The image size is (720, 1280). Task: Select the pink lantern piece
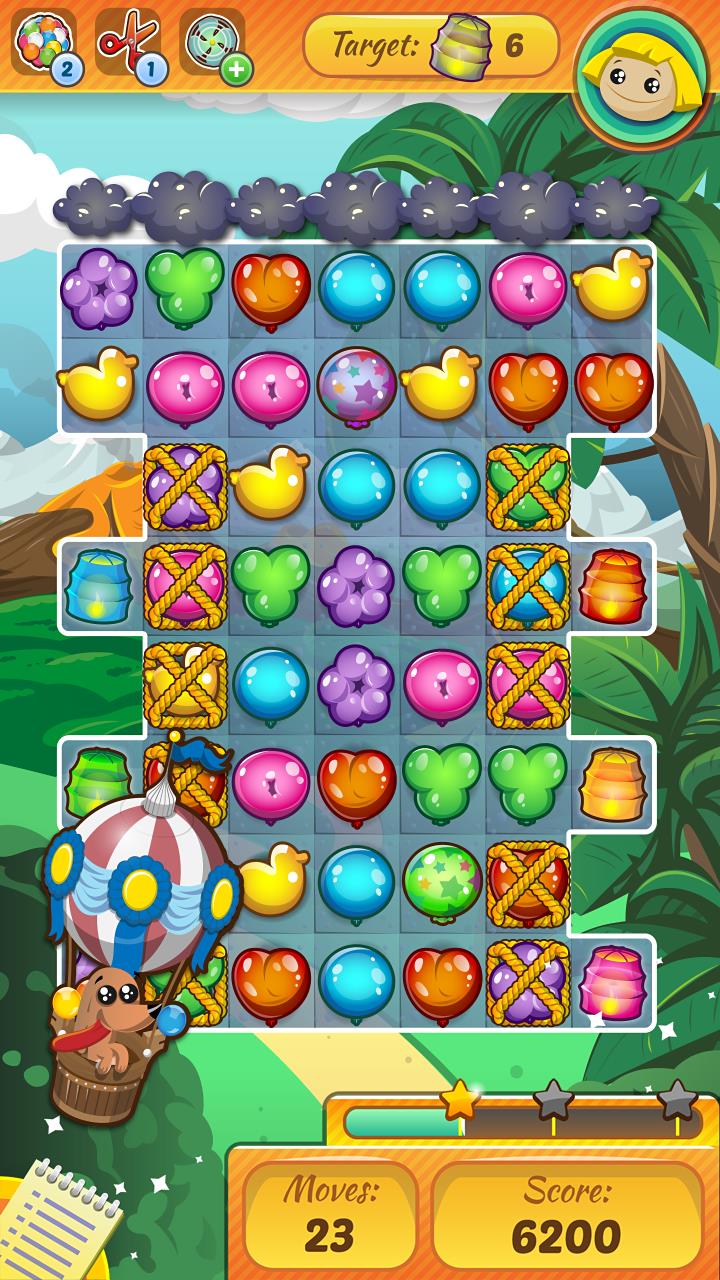point(612,982)
